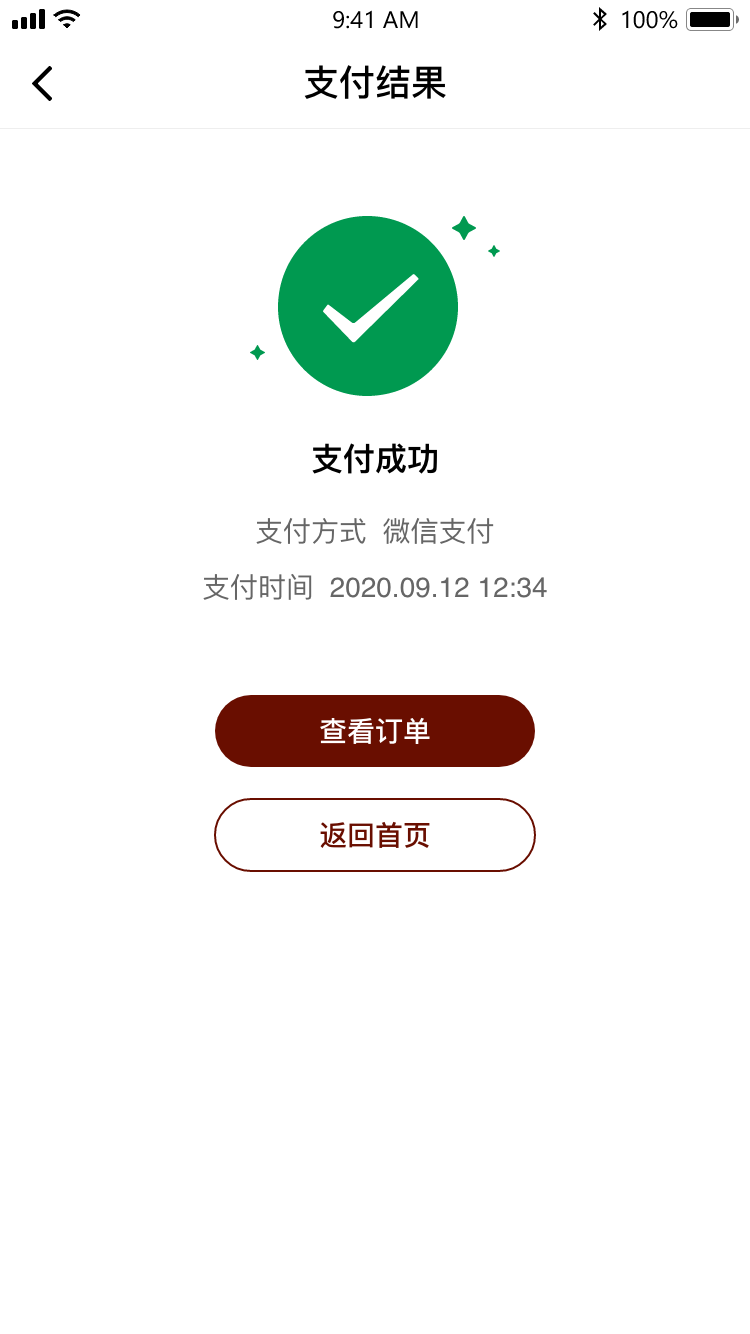750x1334 pixels.
Task: Select the 支付结果 page title
Action: [374, 84]
